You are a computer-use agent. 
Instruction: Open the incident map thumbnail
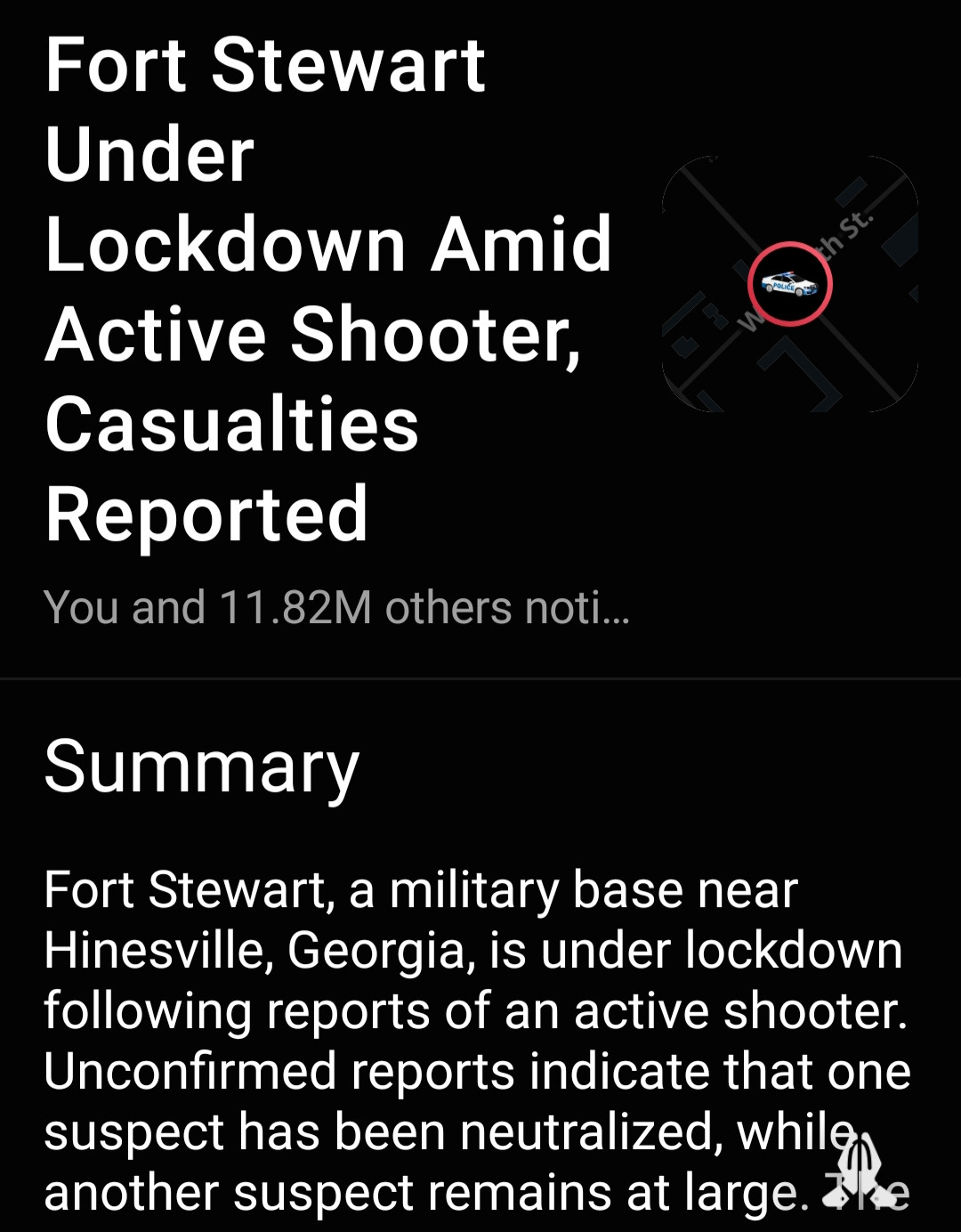(x=789, y=284)
